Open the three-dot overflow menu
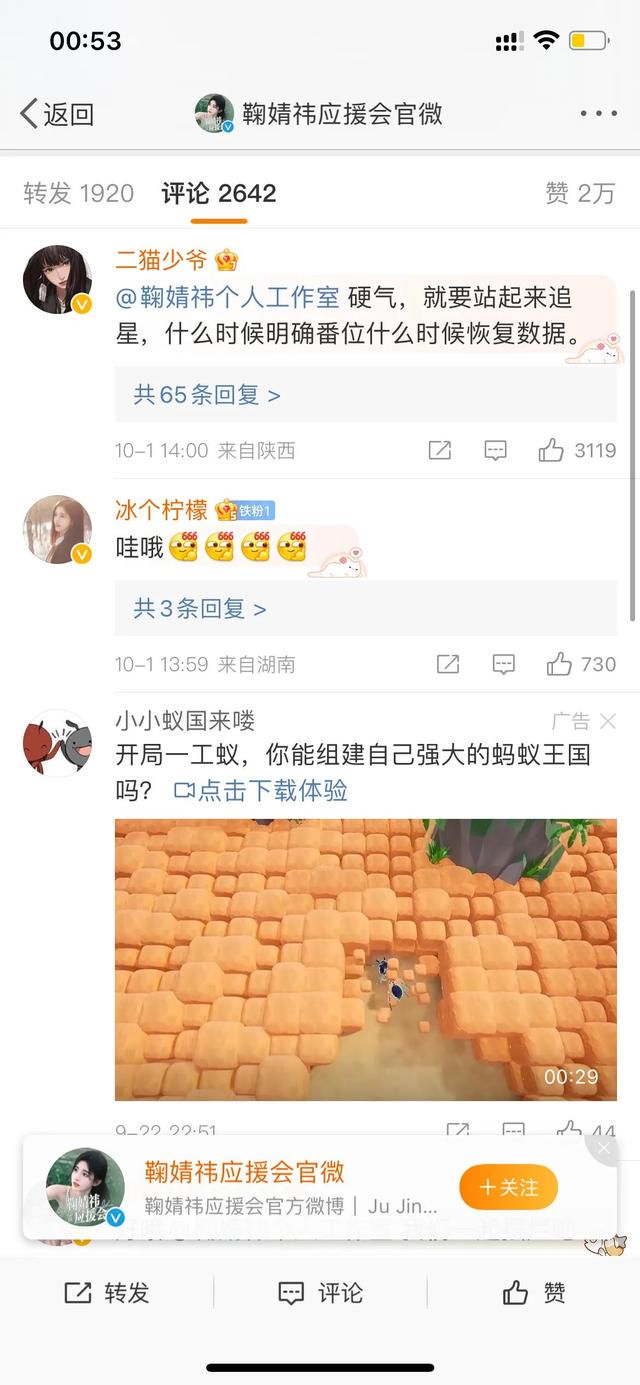Viewport: 640px width, 1385px height. (x=598, y=114)
